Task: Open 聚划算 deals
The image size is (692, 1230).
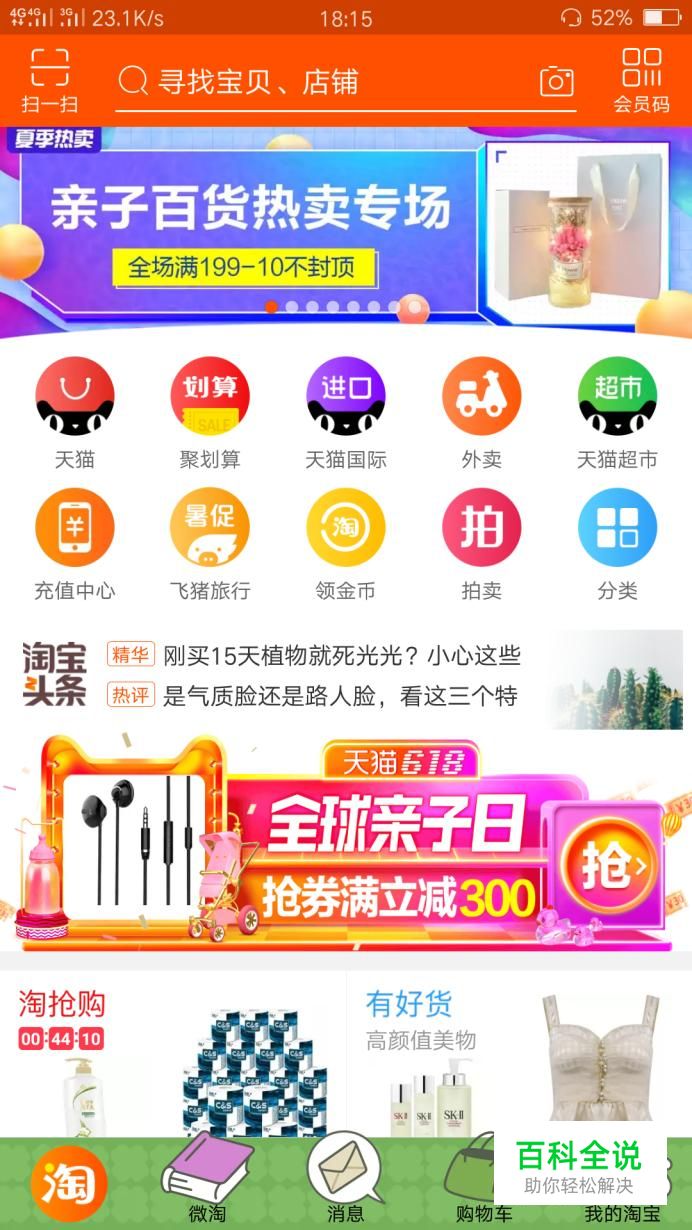Action: point(210,412)
